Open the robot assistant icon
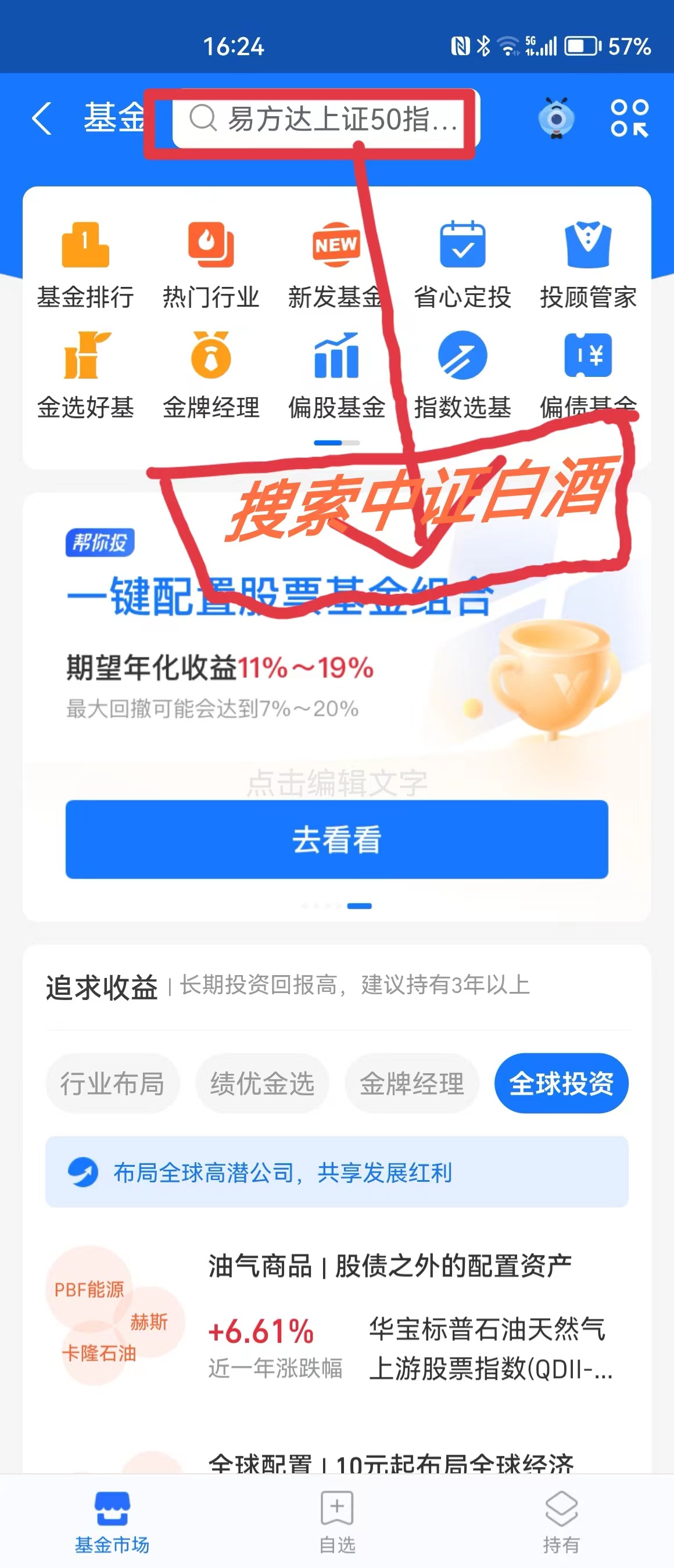The image size is (674, 1568). pos(555,118)
